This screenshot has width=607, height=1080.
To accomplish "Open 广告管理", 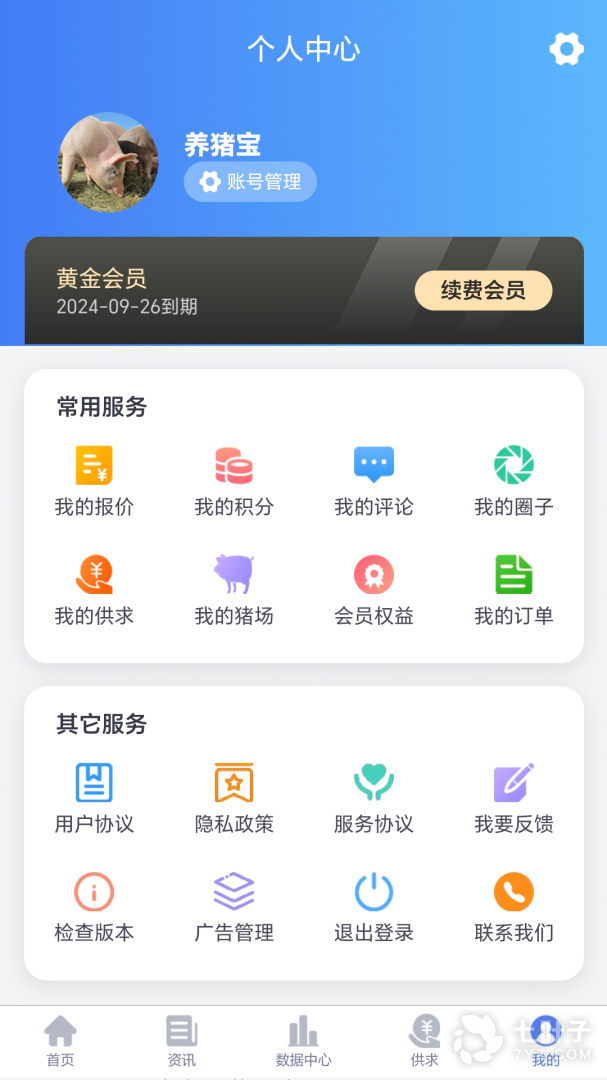I will tap(234, 906).
